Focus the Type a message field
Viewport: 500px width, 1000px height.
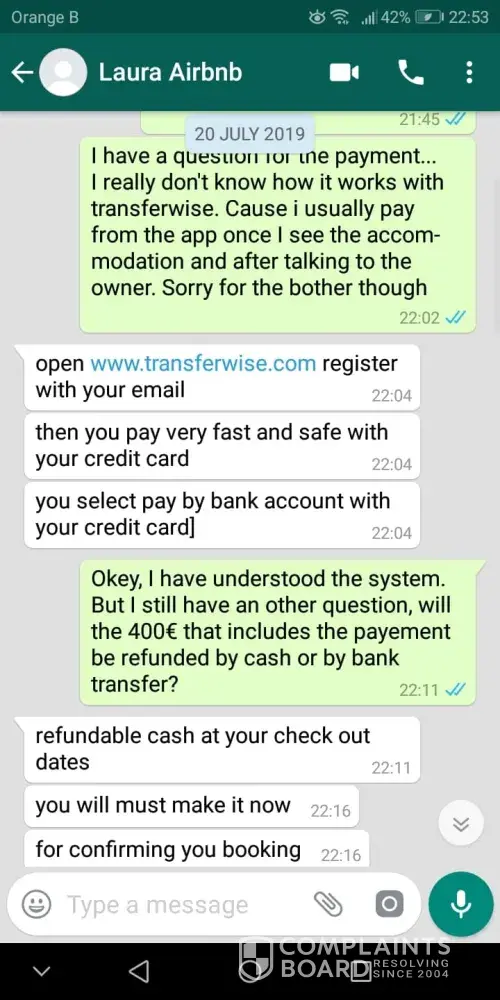185,904
